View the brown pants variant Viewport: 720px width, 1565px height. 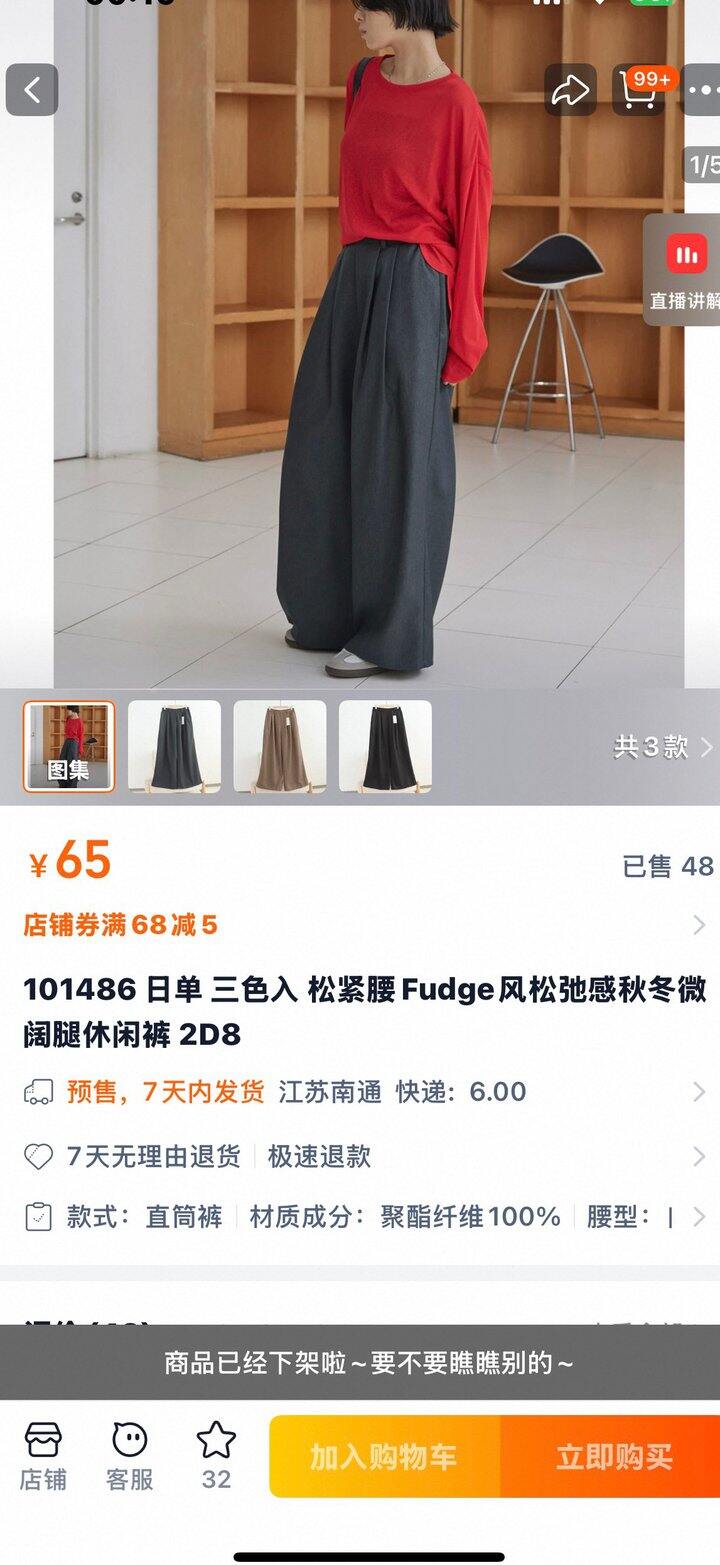(280, 746)
